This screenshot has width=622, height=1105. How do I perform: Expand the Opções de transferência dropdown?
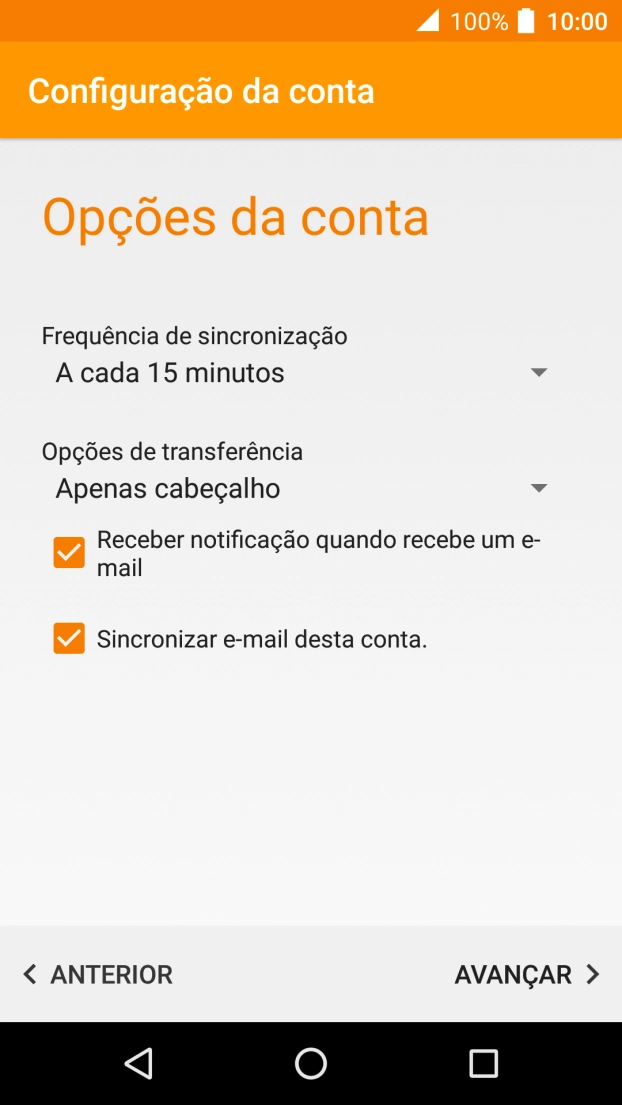point(300,489)
